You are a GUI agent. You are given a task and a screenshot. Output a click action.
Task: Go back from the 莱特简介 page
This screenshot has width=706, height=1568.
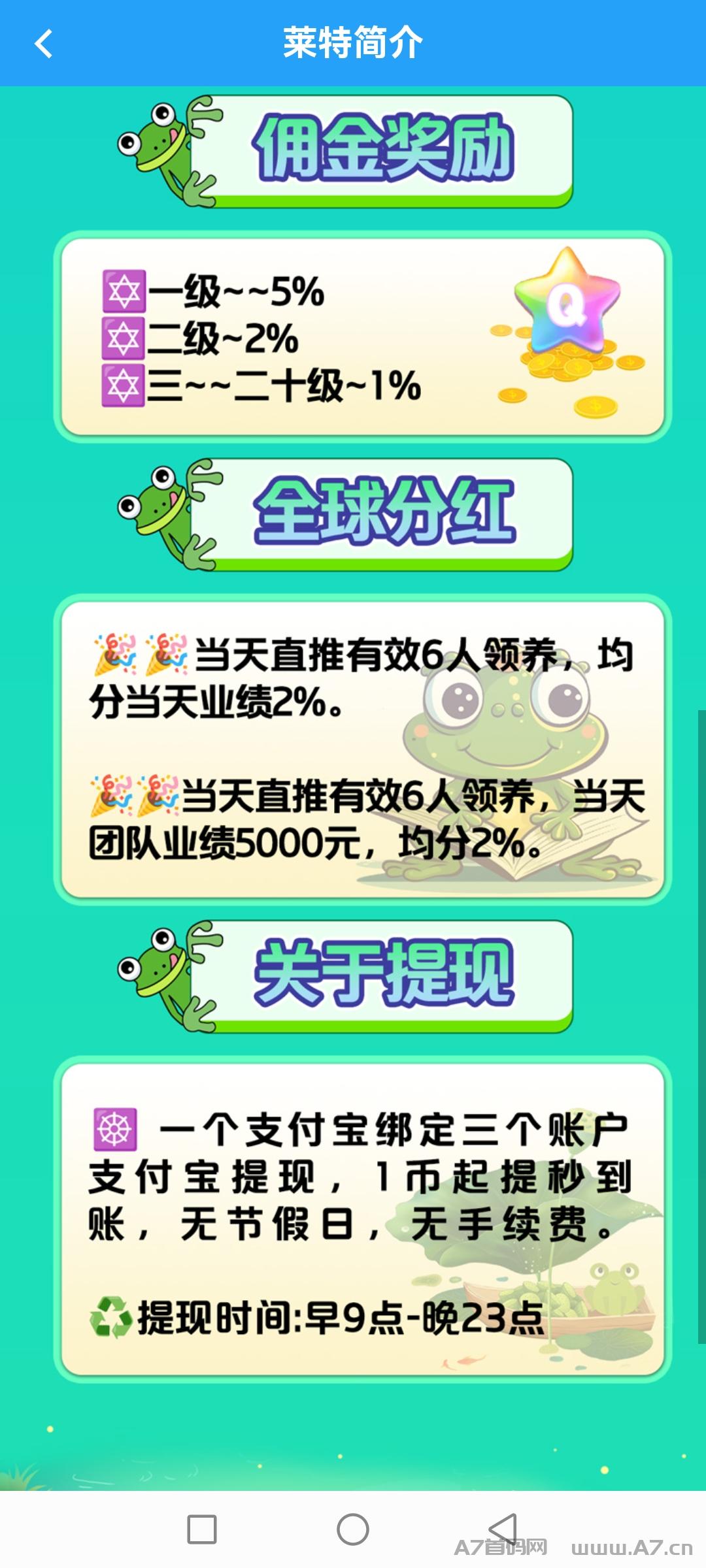pyautogui.click(x=43, y=44)
